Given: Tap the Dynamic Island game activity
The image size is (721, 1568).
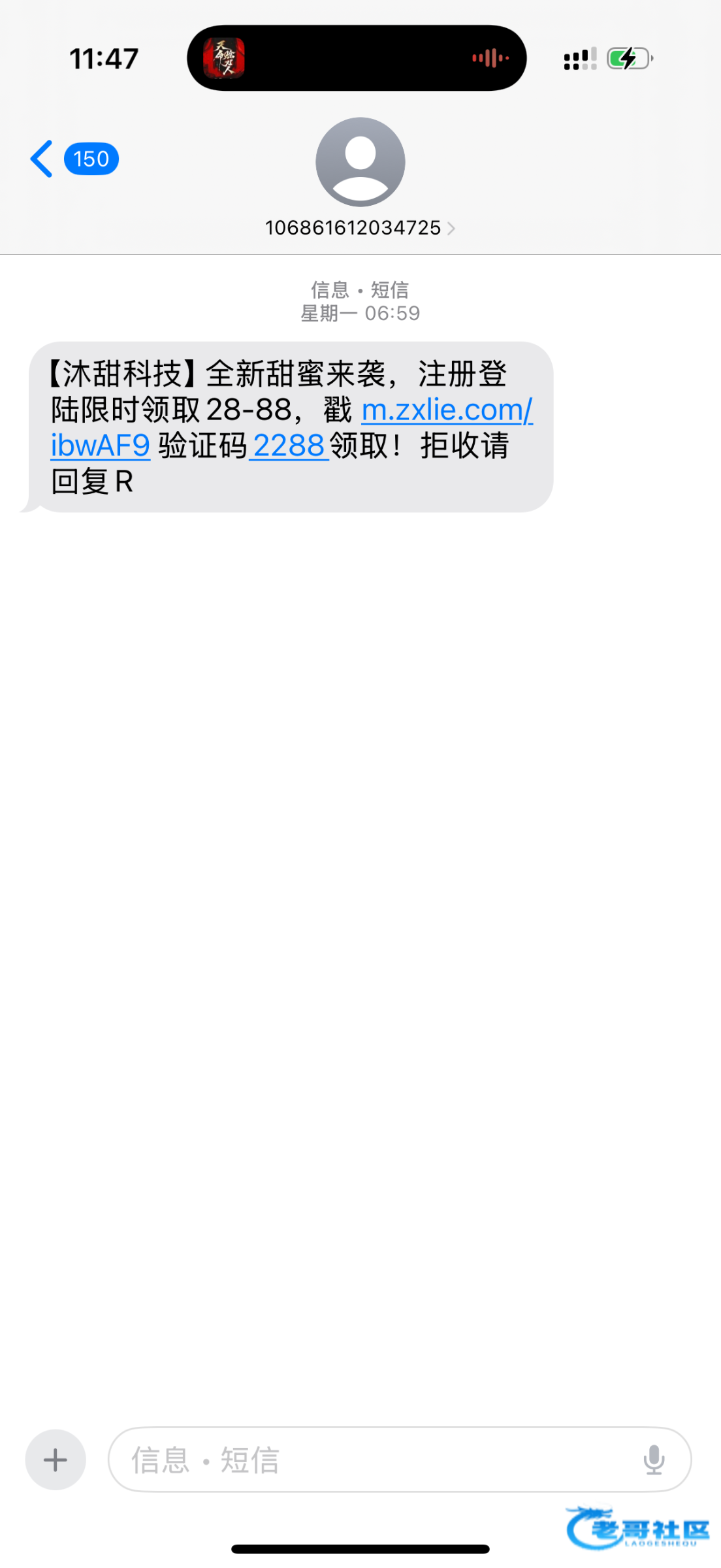Looking at the screenshot, I should click(x=356, y=58).
